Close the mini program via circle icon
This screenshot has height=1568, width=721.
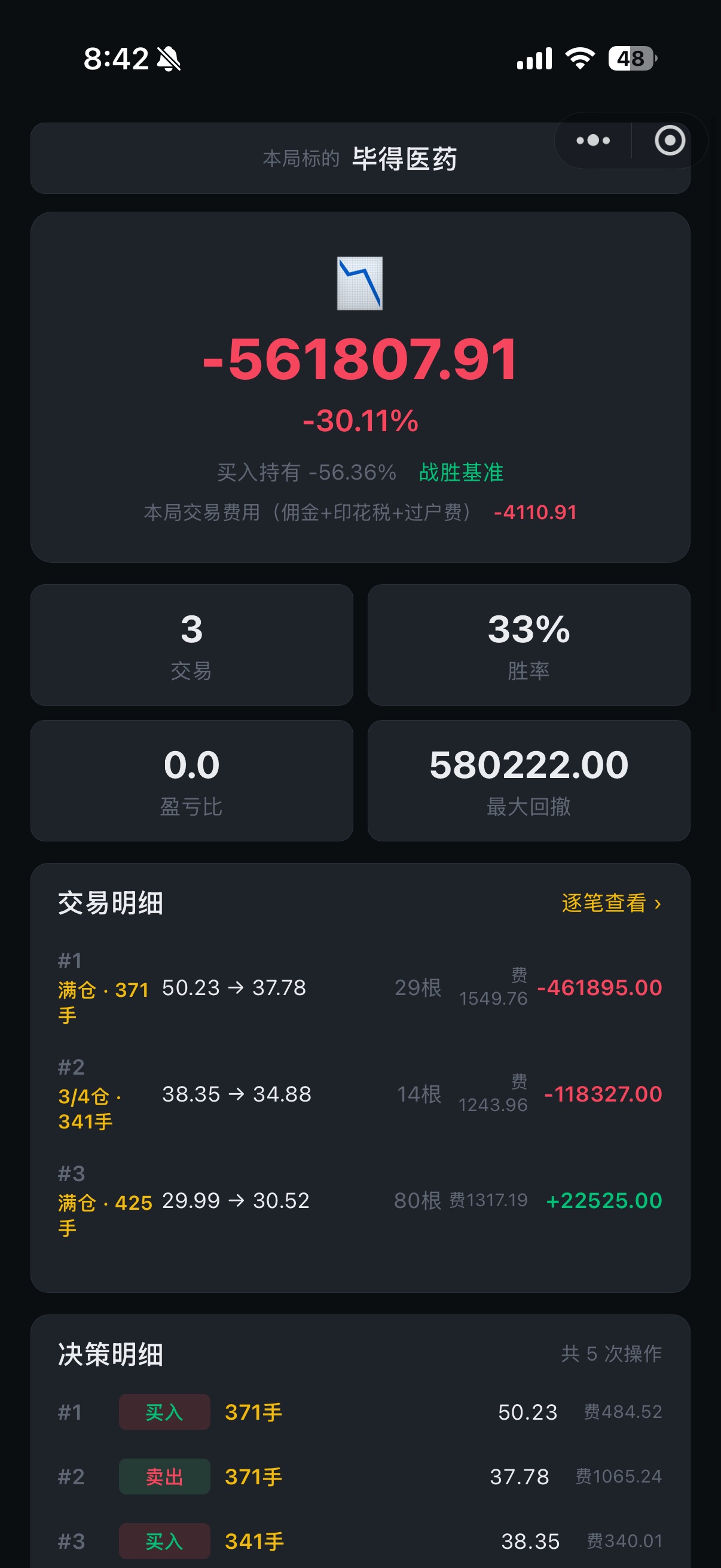(670, 141)
